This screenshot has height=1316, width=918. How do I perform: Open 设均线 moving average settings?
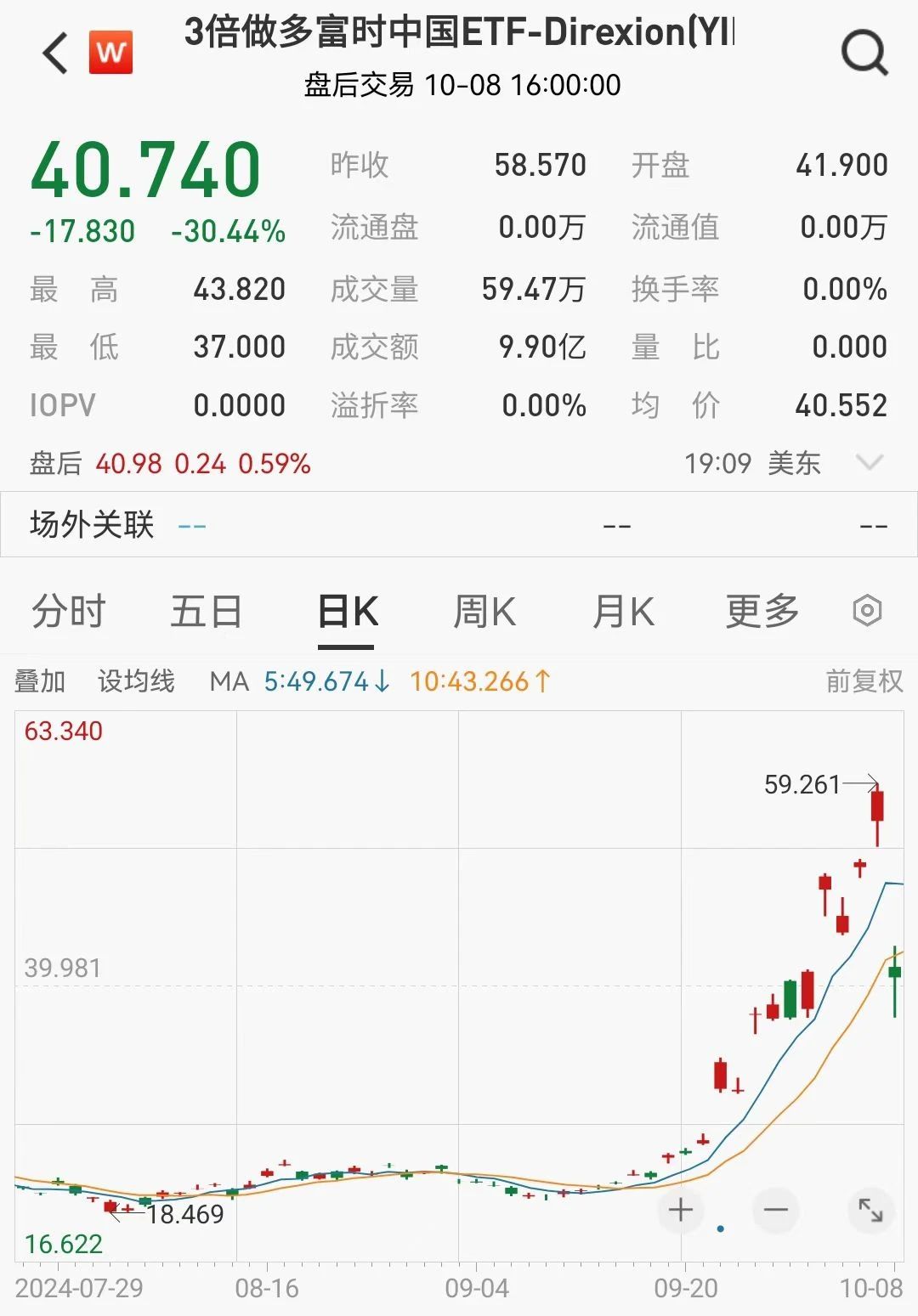[x=136, y=681]
